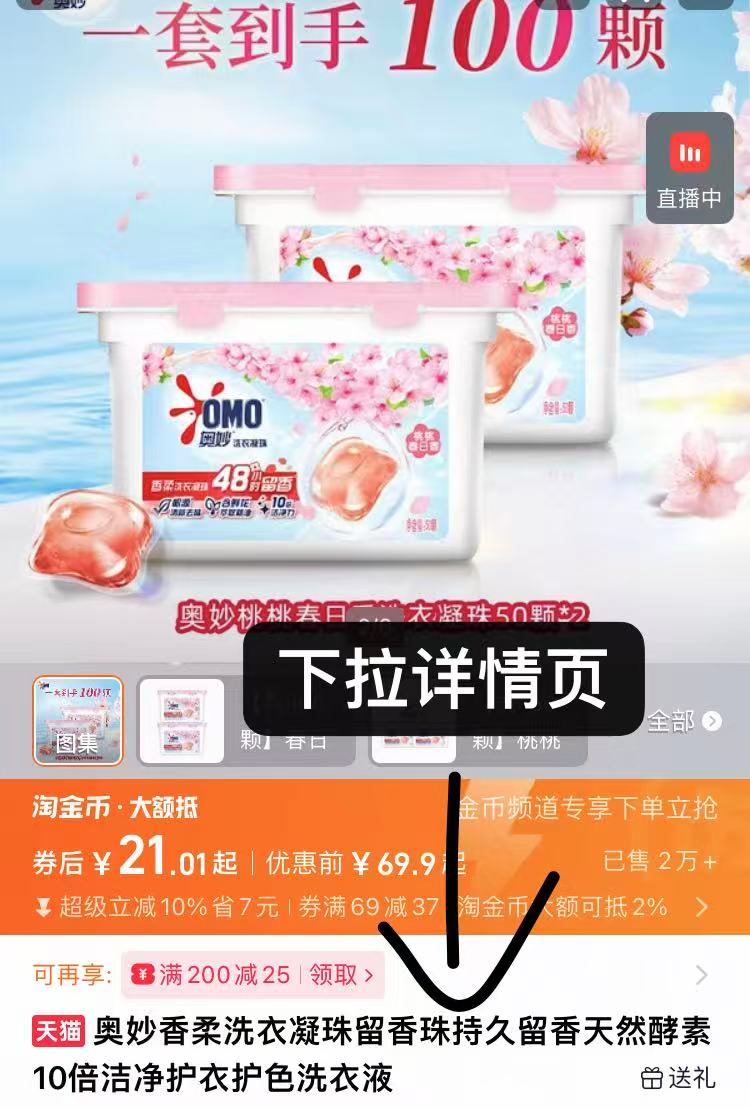View 全部 product variants
750x1109 pixels.
684,721
